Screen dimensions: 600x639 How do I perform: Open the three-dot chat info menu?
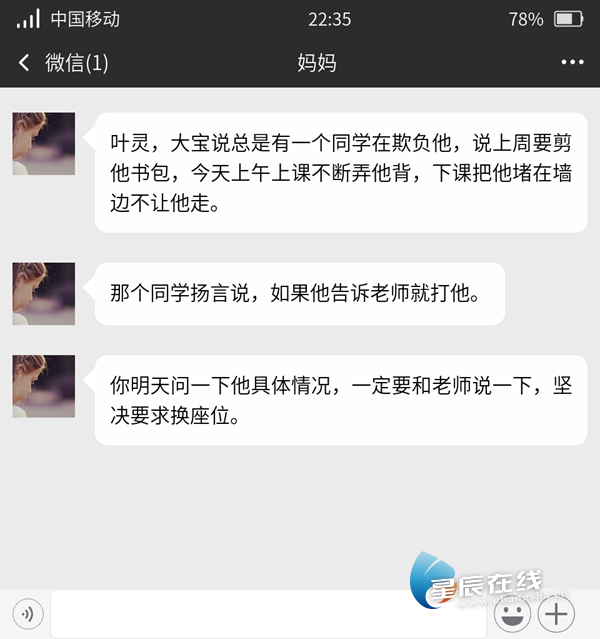tap(572, 63)
